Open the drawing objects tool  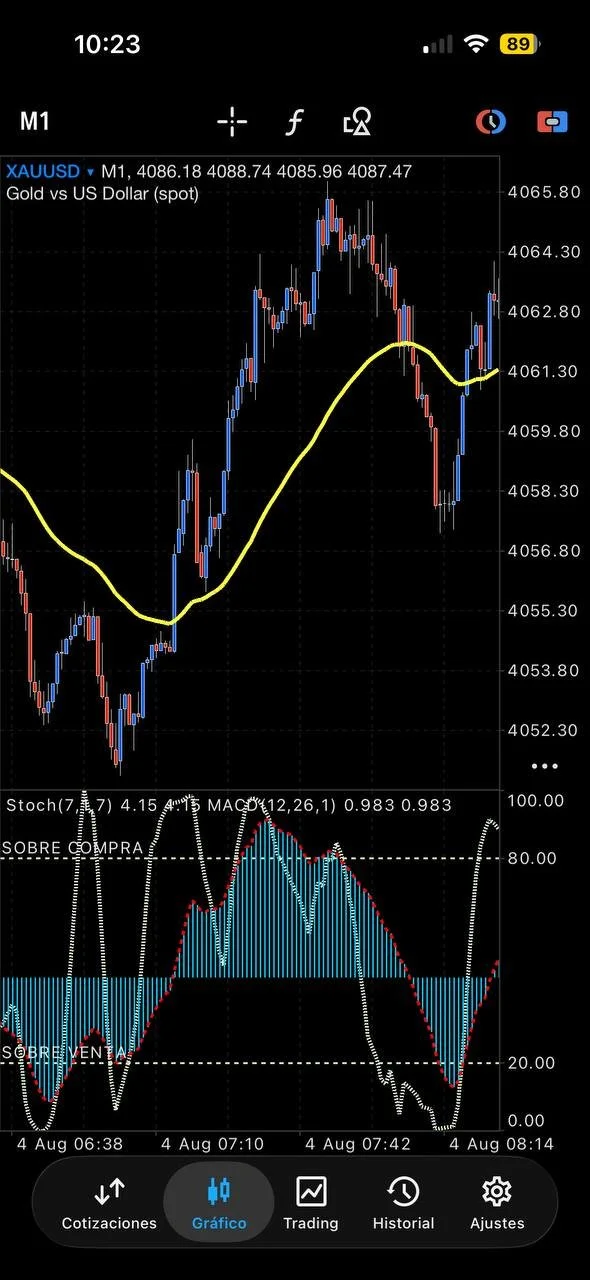(x=357, y=122)
